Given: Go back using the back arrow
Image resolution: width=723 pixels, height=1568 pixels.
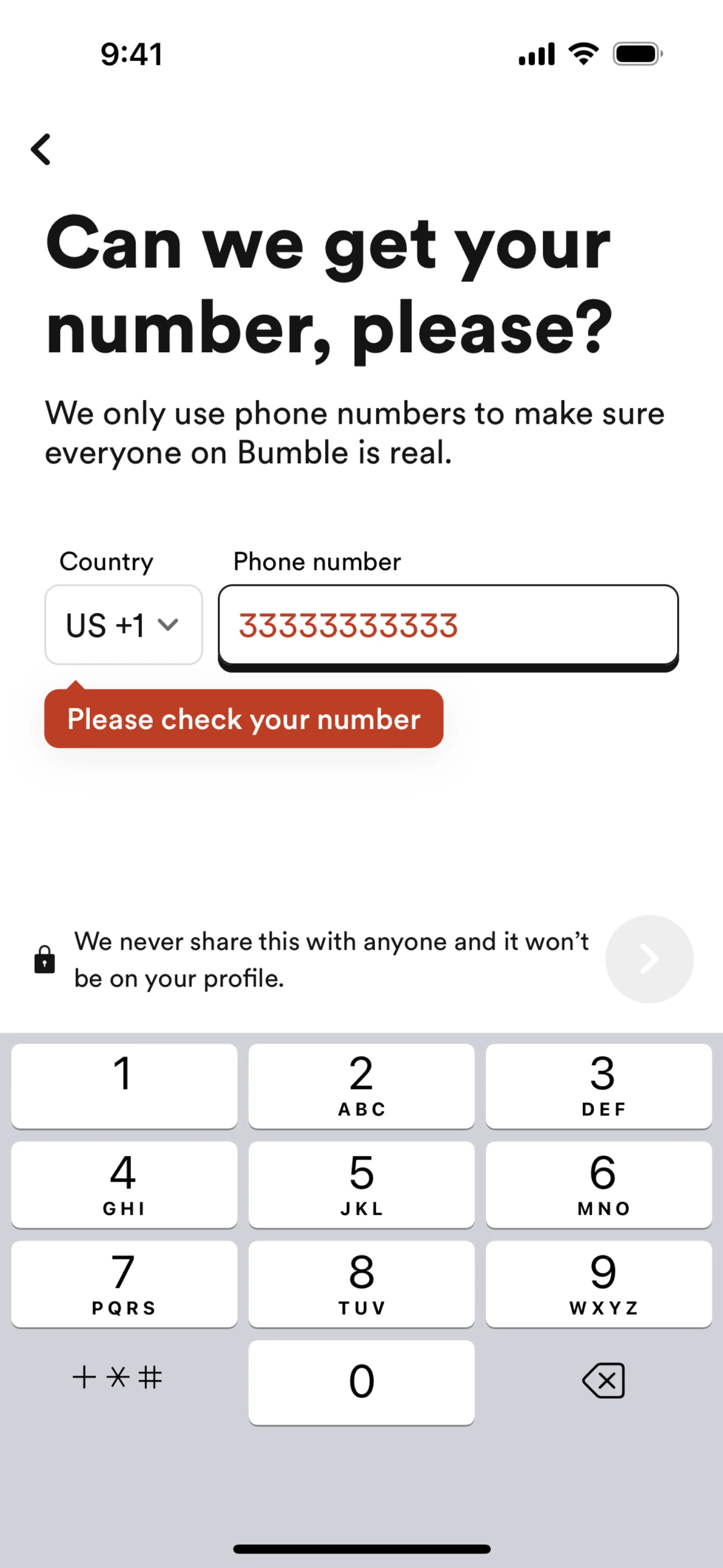Looking at the screenshot, I should (x=41, y=149).
